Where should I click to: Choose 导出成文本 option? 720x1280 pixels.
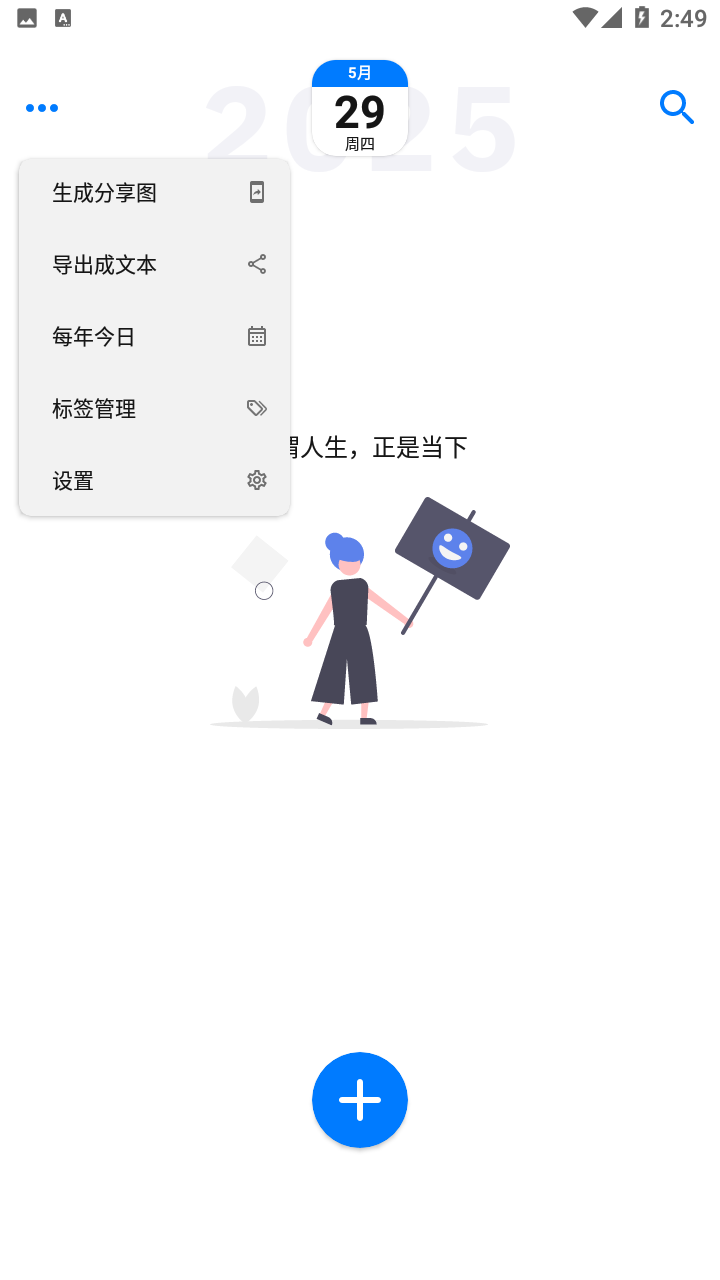tap(154, 265)
